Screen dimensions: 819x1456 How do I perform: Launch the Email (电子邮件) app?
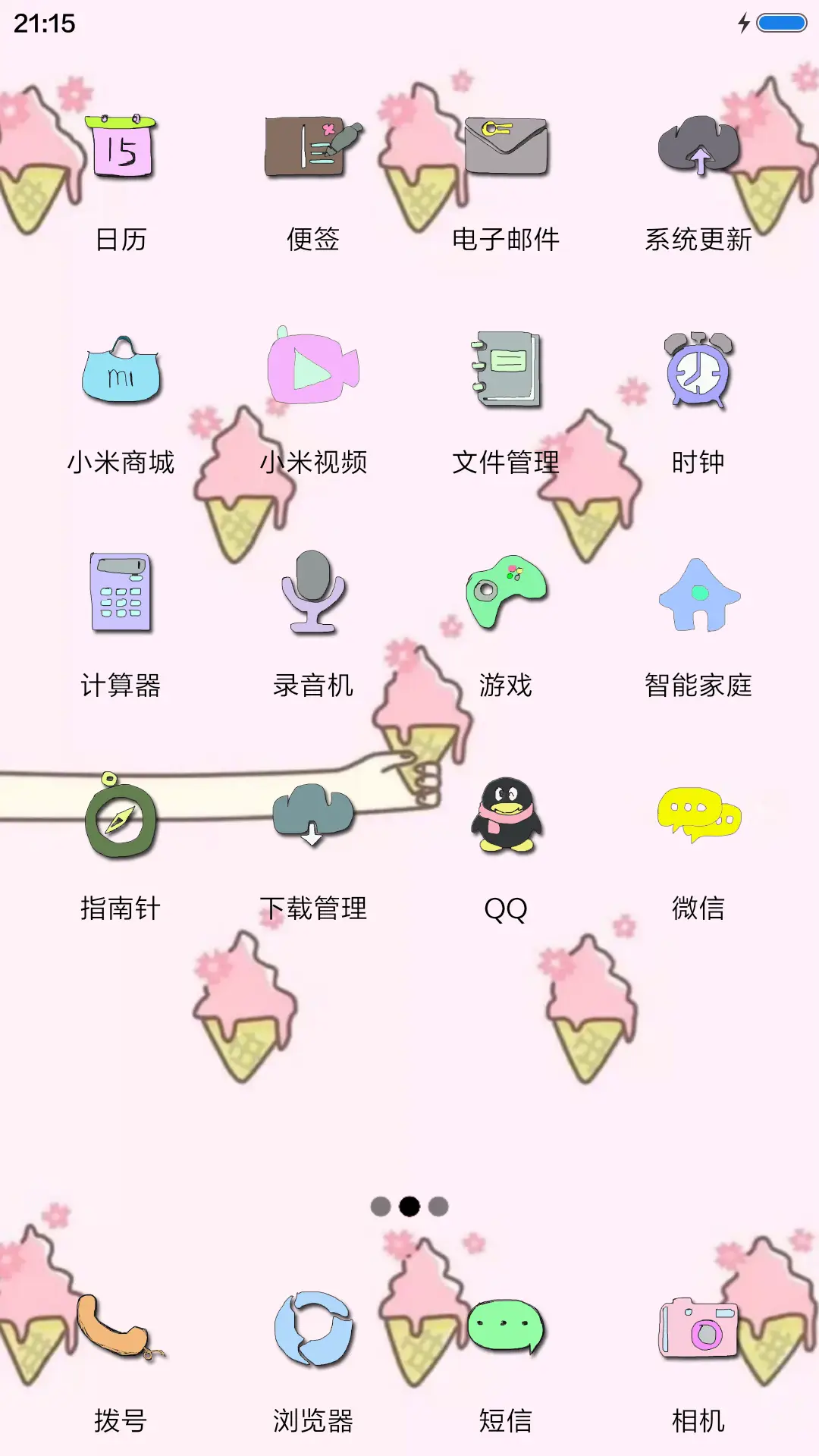[x=504, y=148]
